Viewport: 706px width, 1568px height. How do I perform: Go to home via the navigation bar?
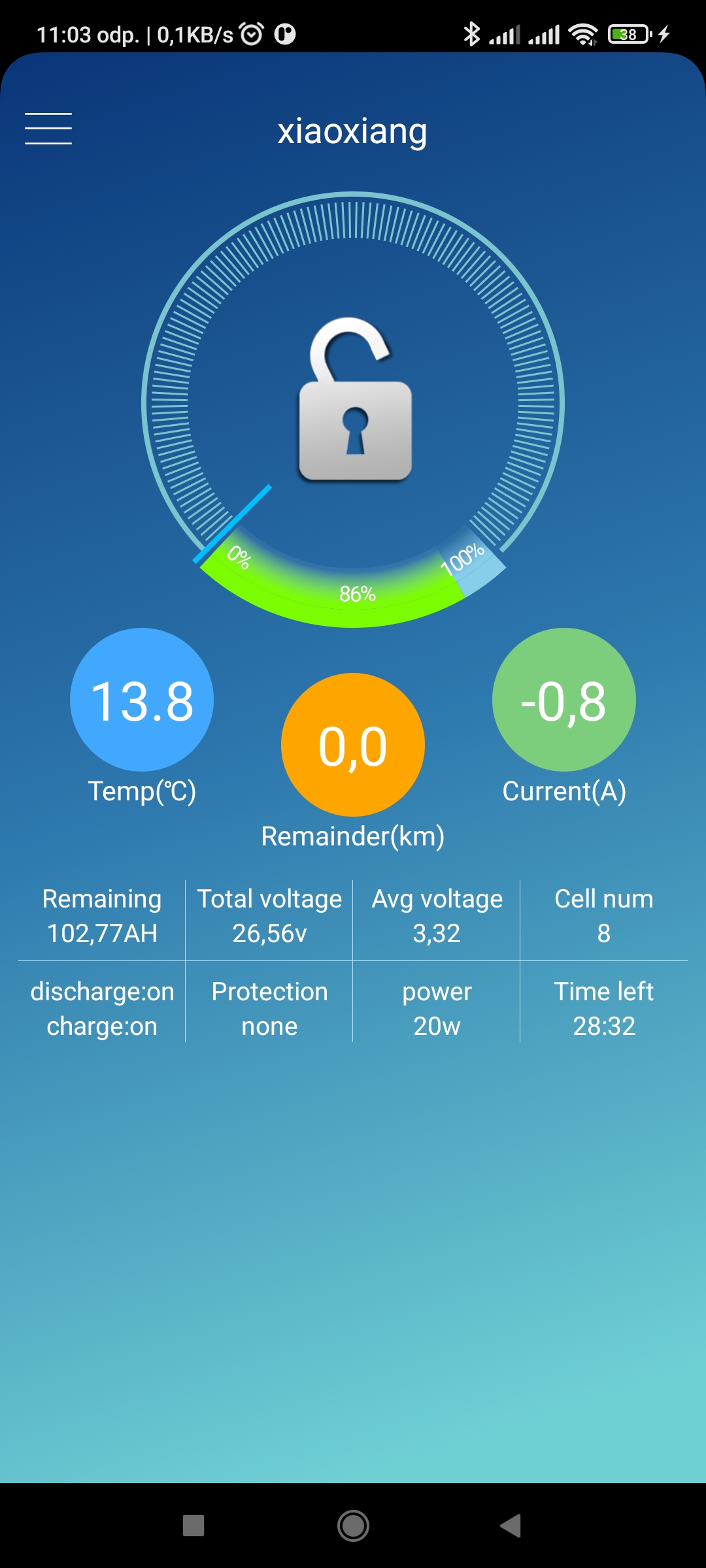click(x=353, y=1526)
